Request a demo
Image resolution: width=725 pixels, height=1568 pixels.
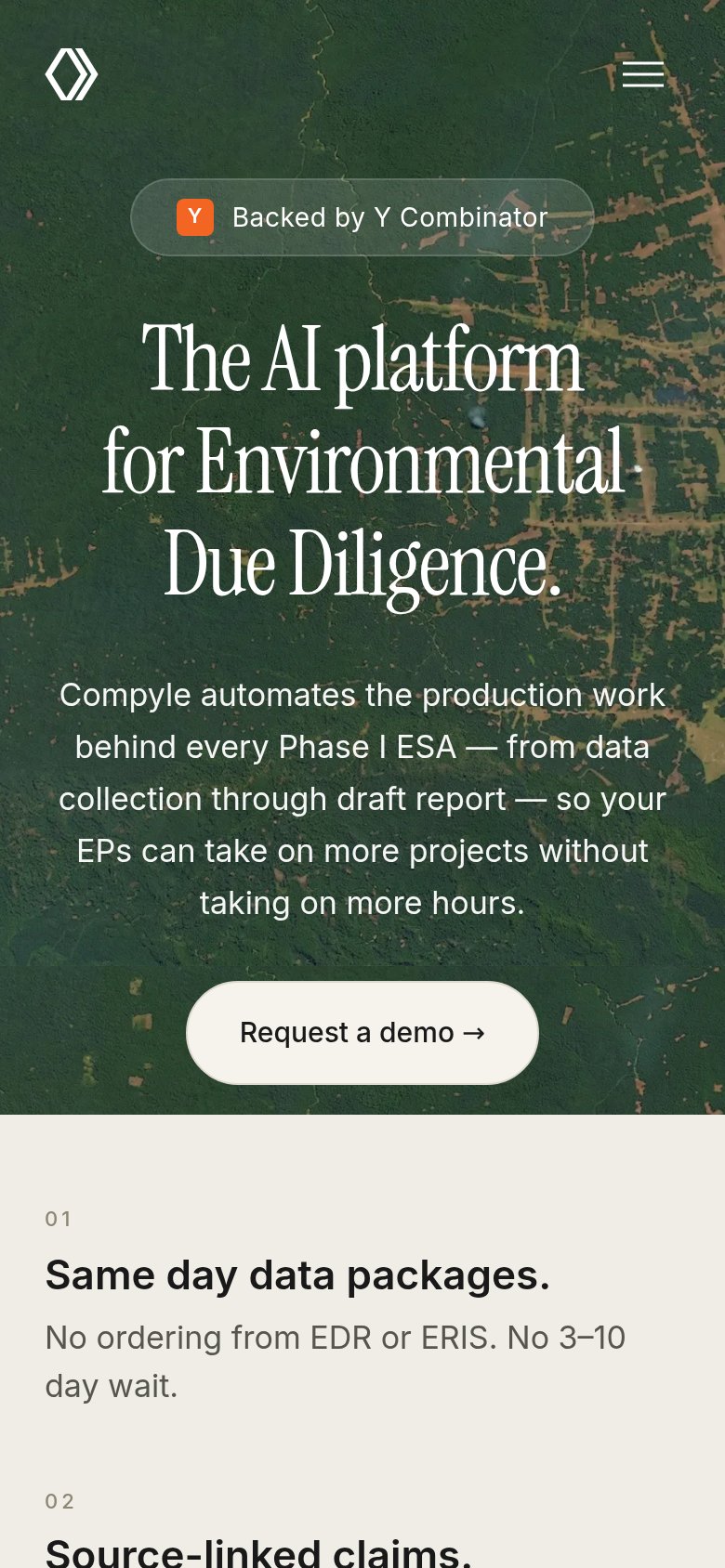coord(362,1033)
